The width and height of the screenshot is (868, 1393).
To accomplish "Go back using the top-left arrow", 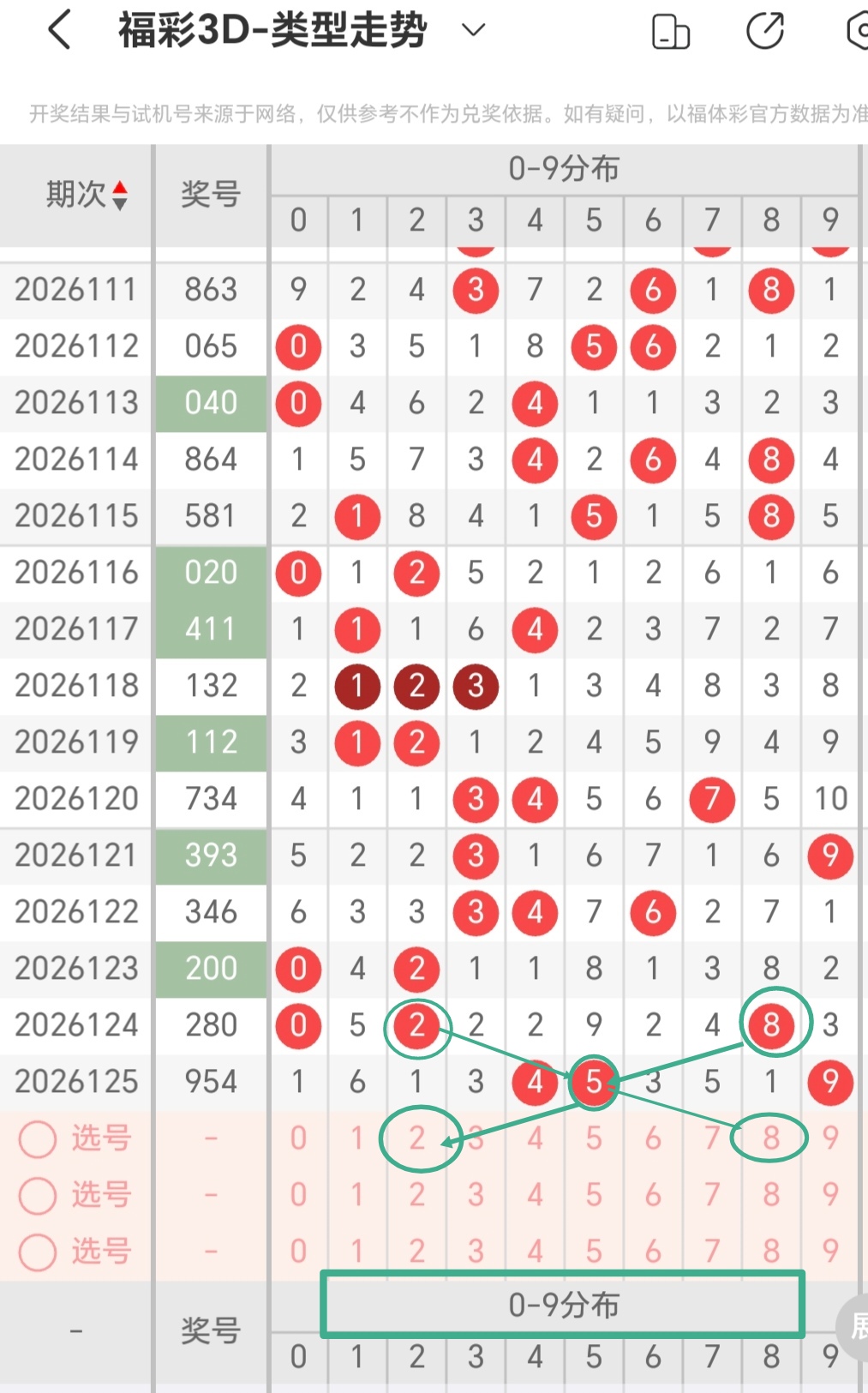I will tap(59, 31).
